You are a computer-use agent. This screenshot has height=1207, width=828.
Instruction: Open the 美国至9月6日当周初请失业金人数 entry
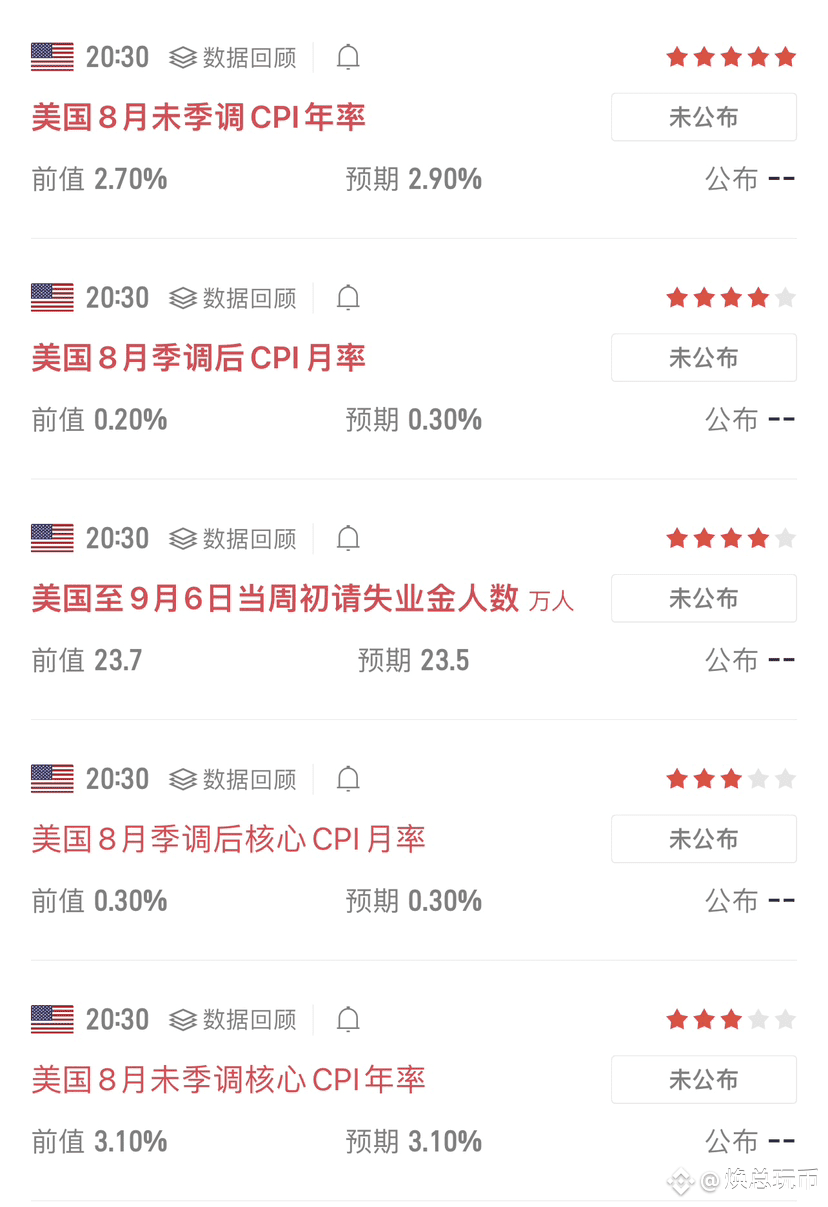[x=275, y=599]
